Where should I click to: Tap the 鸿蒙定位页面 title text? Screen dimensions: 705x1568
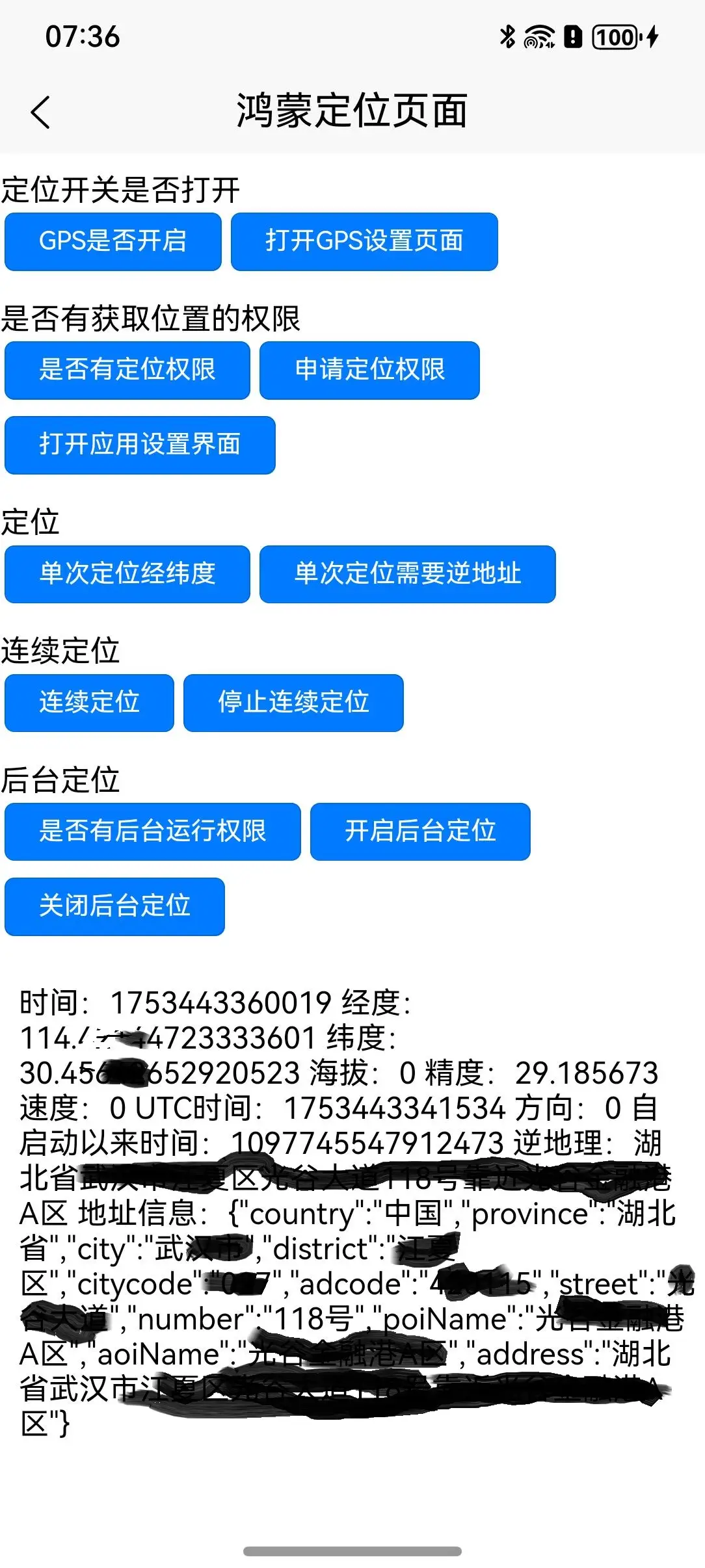[x=354, y=111]
